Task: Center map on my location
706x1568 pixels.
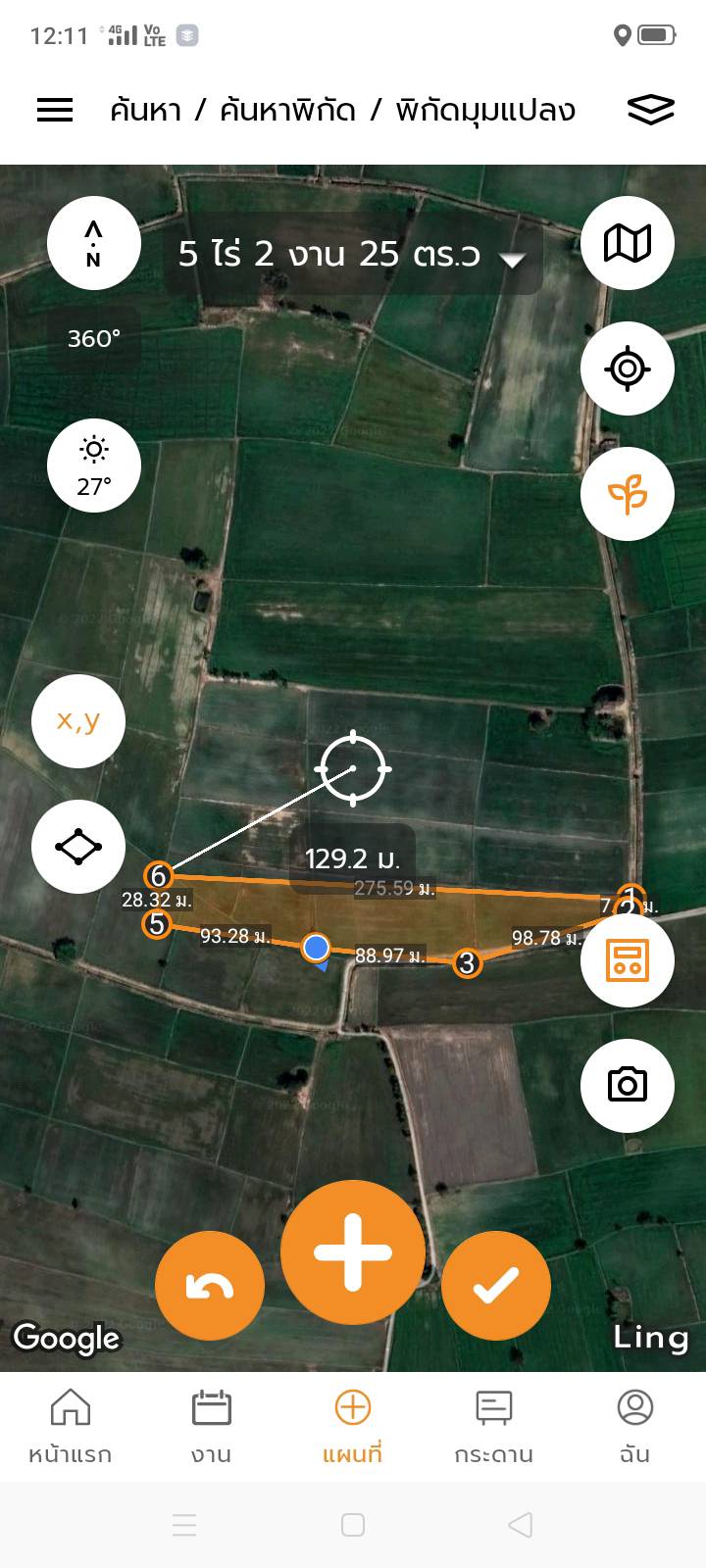Action: coord(628,368)
